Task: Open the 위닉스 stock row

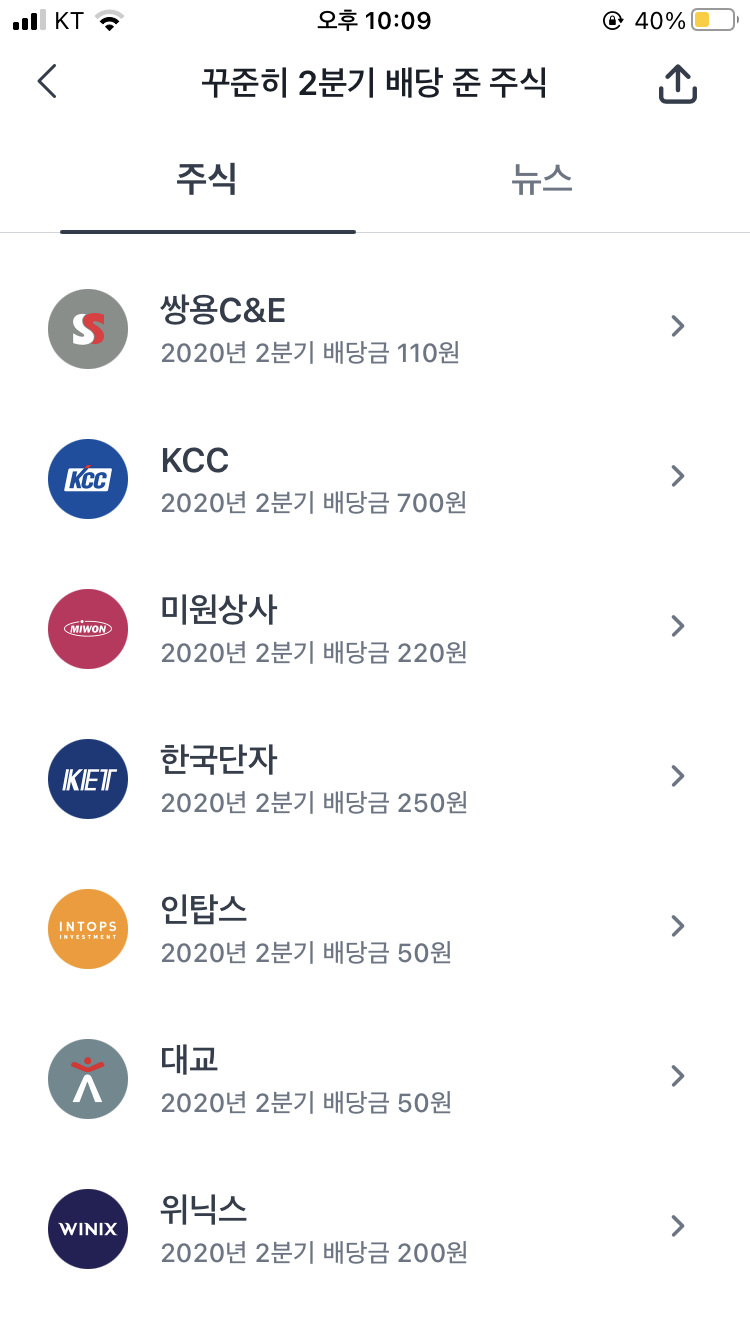Action: (x=374, y=1228)
